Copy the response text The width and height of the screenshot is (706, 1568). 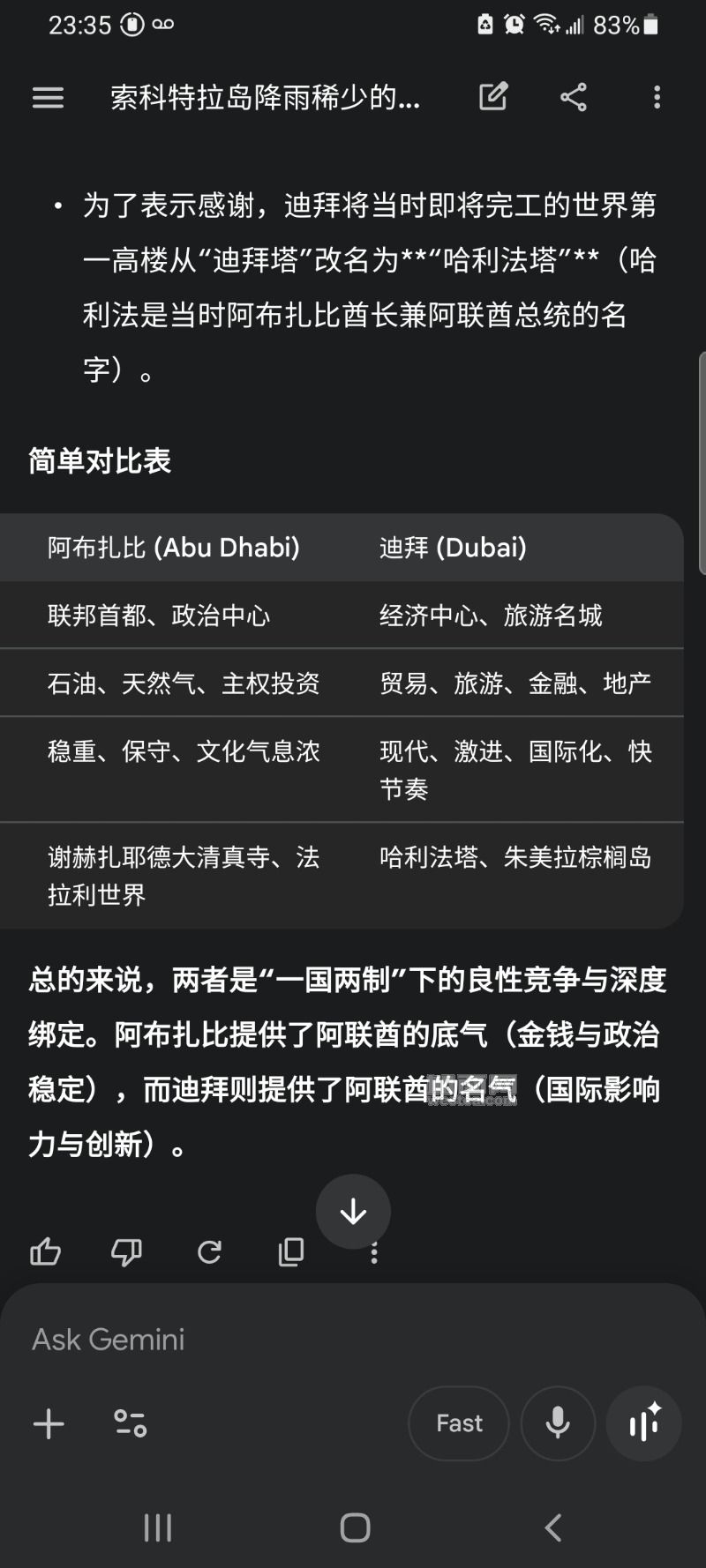point(290,1251)
